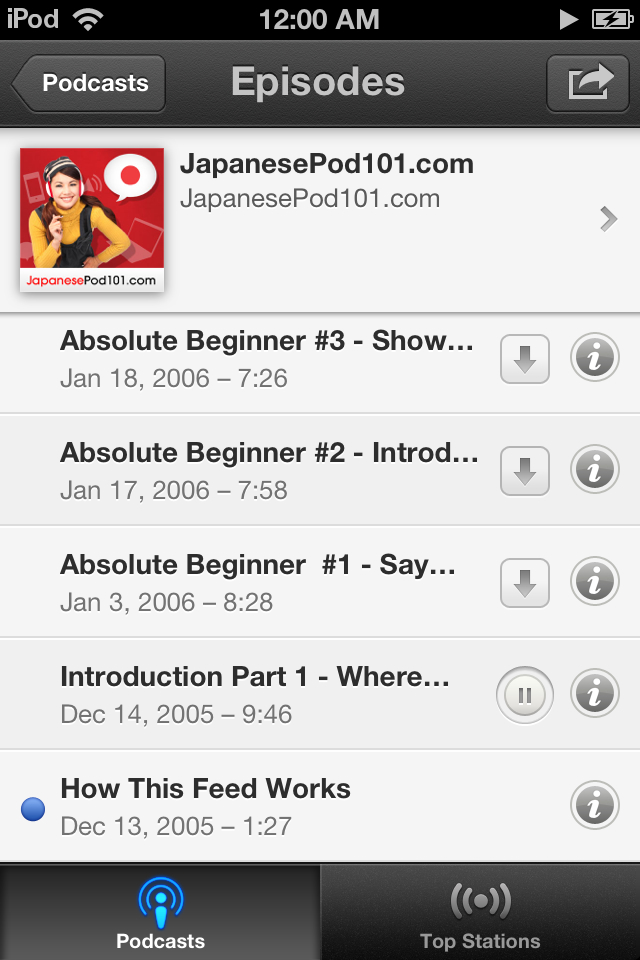Select the Podcasts tab
Screen dimensions: 640x960
coord(160,912)
